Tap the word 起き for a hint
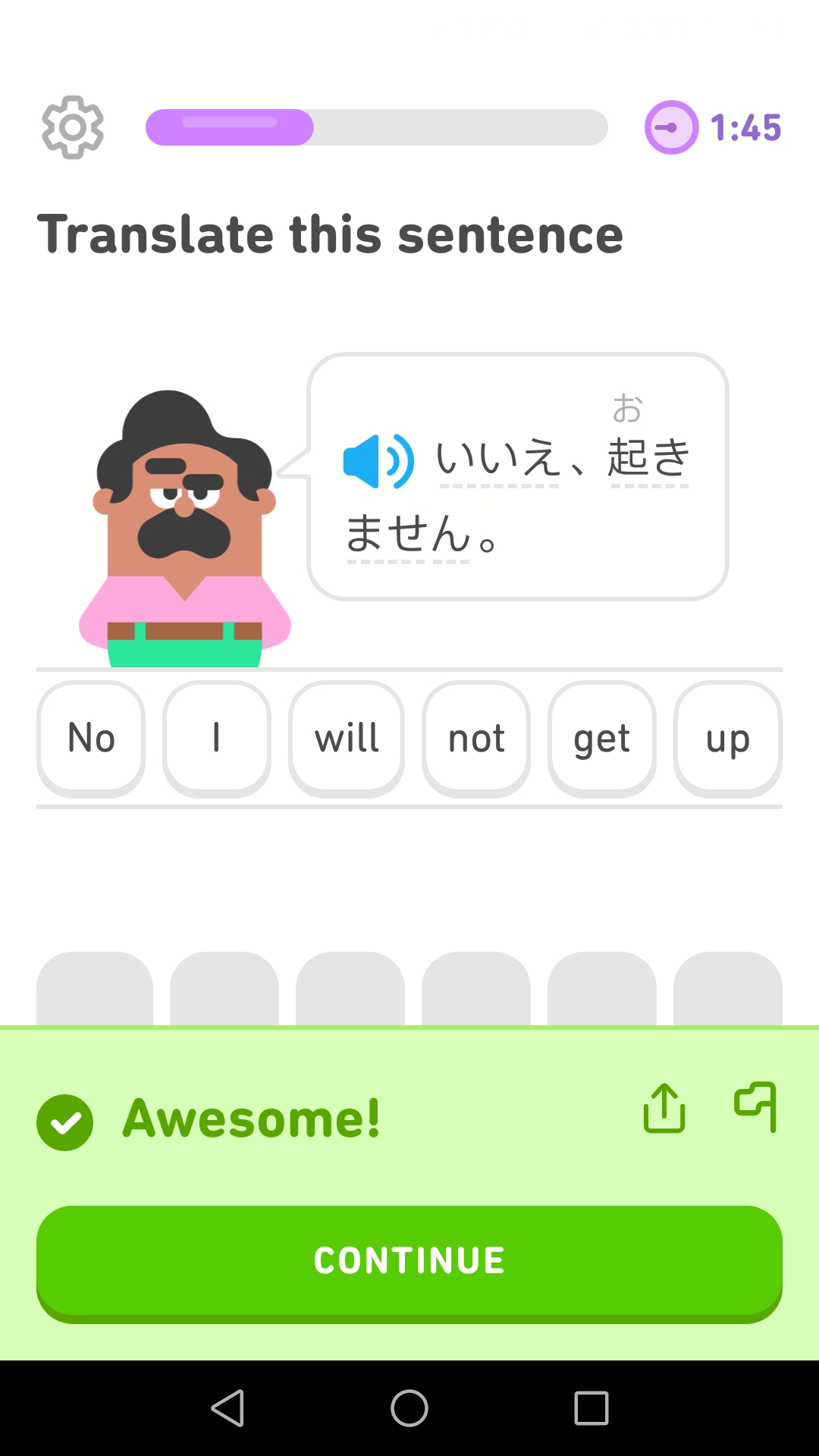The height and width of the screenshot is (1456, 819). [x=648, y=458]
